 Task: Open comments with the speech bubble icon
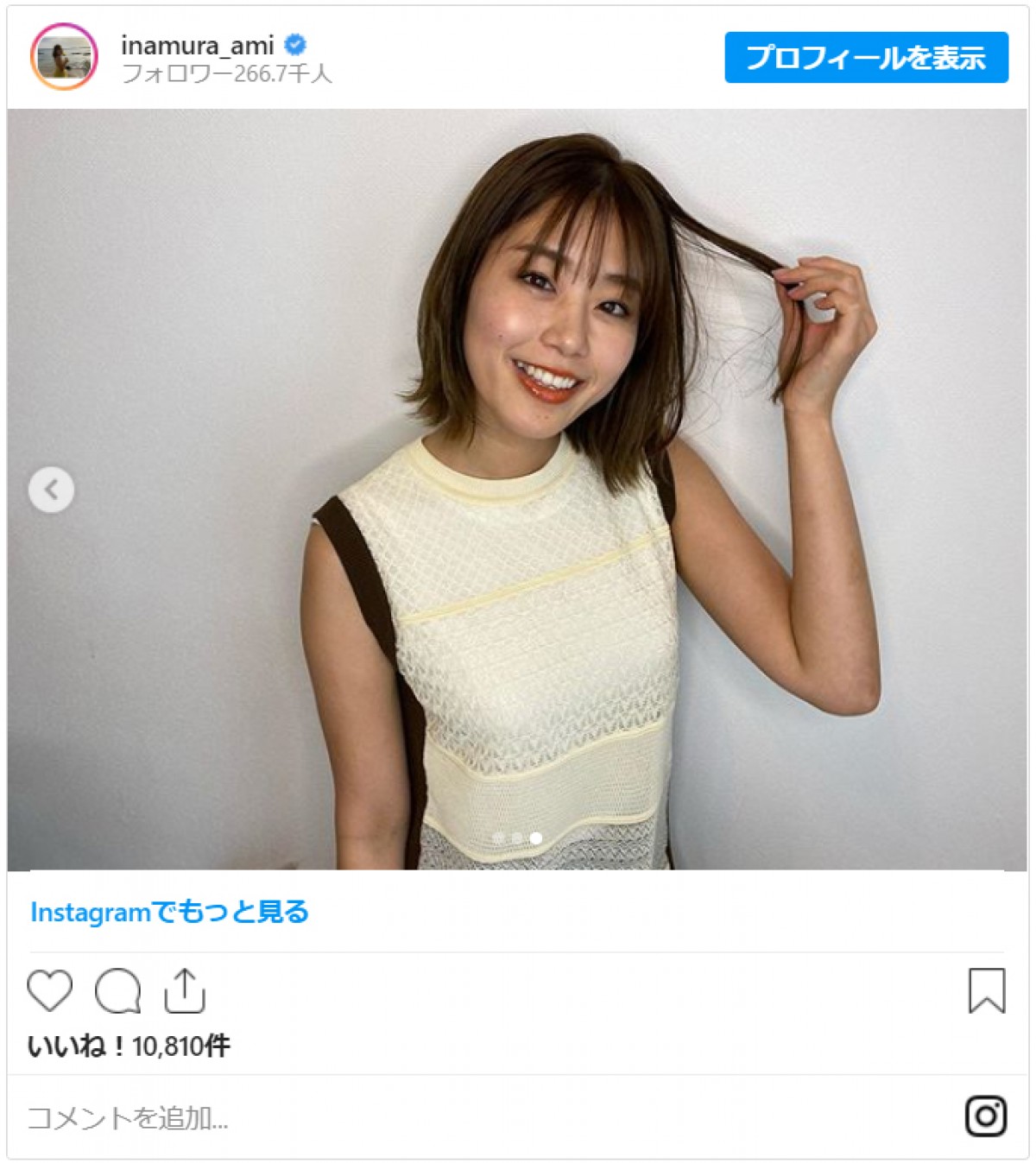pyautogui.click(x=118, y=990)
